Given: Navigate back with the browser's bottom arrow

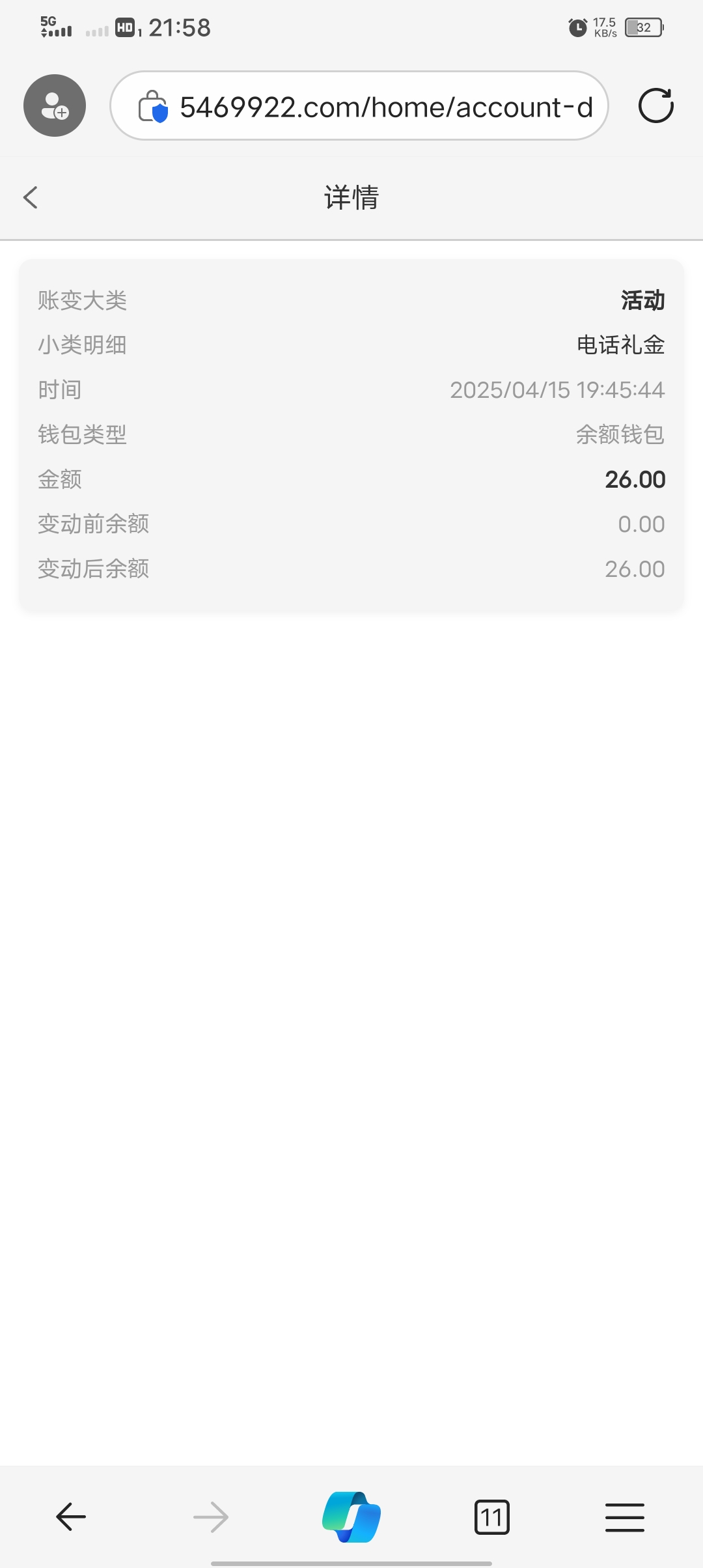Looking at the screenshot, I should [71, 1517].
